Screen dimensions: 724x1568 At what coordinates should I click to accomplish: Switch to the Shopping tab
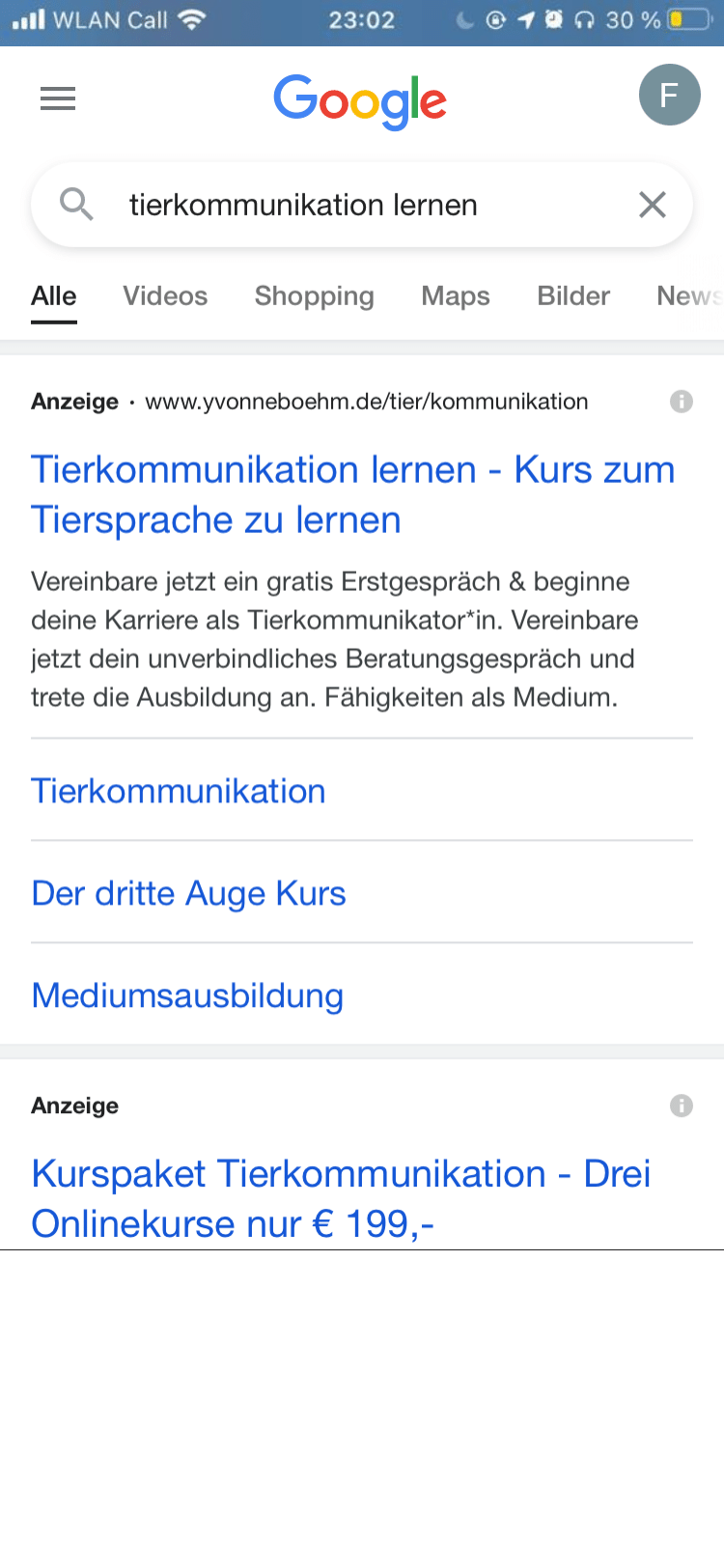click(314, 295)
